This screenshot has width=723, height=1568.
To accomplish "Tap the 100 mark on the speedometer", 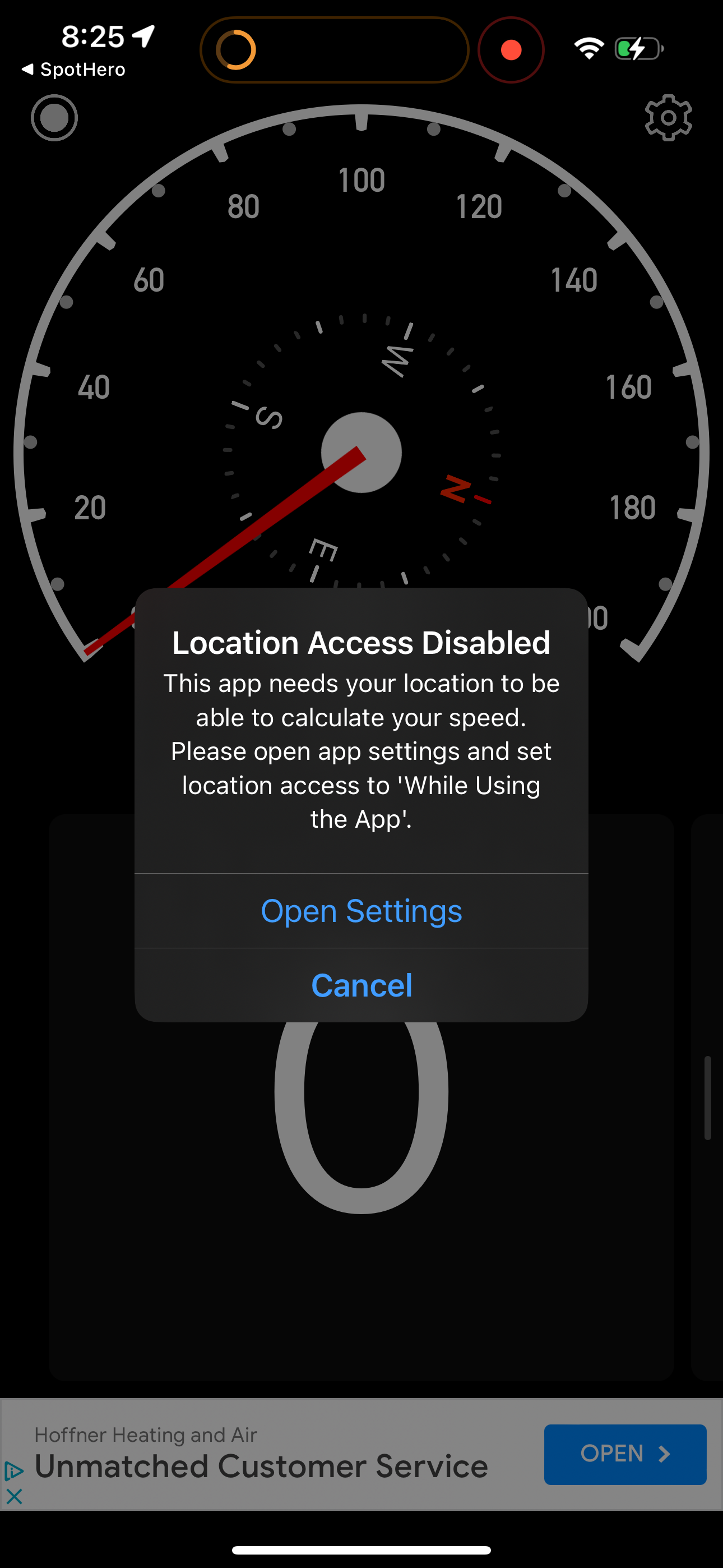I will point(361,179).
